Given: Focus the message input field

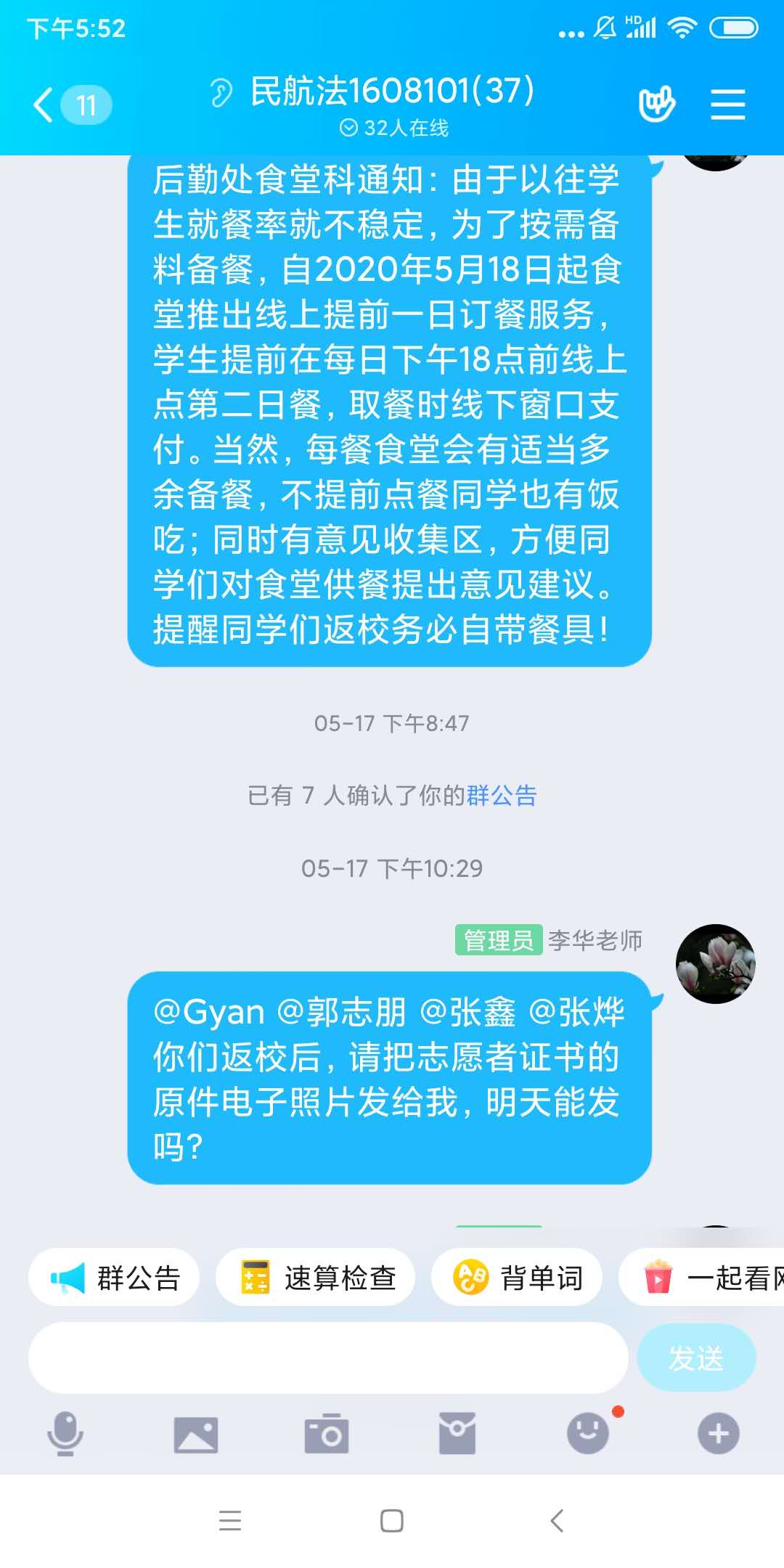Looking at the screenshot, I should (328, 1358).
